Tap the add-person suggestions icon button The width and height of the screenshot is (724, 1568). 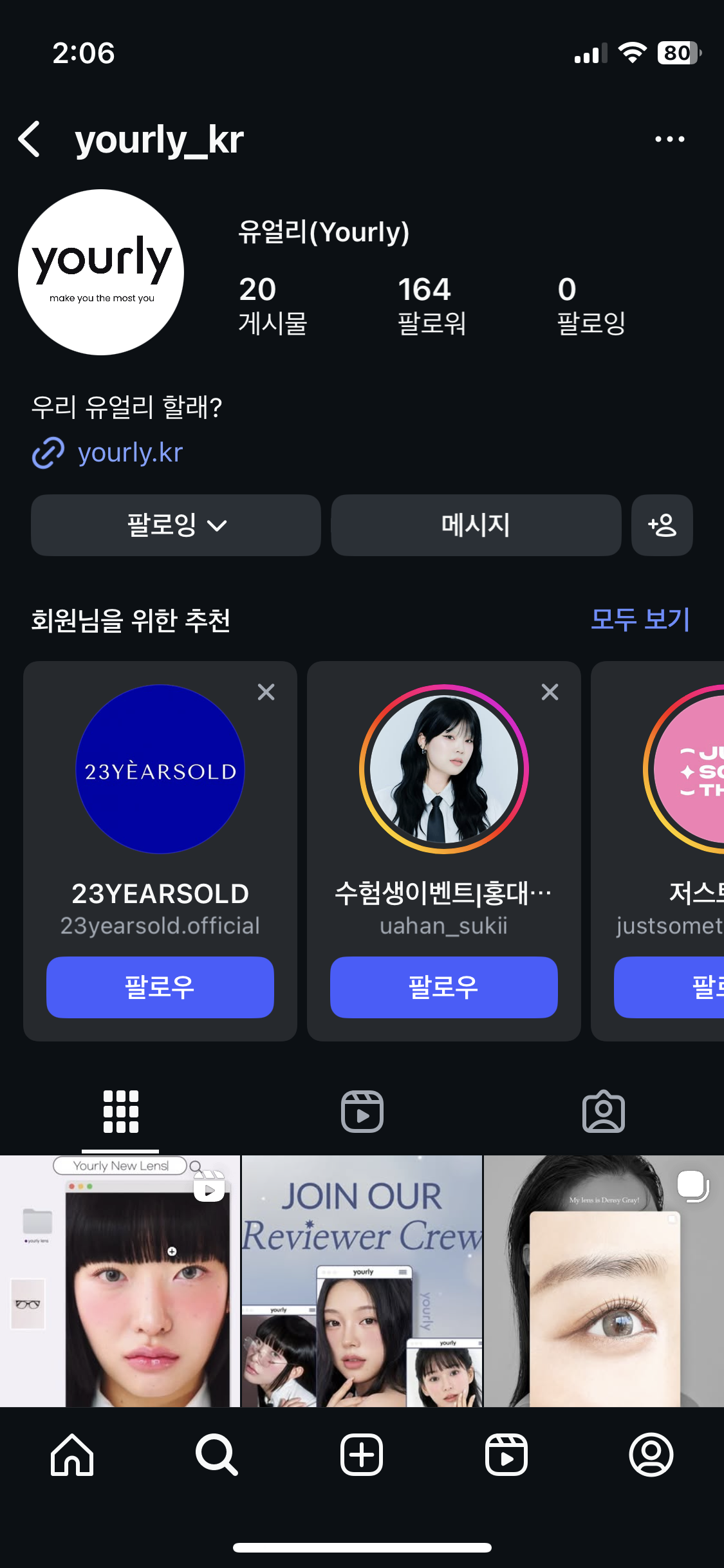[x=662, y=525]
